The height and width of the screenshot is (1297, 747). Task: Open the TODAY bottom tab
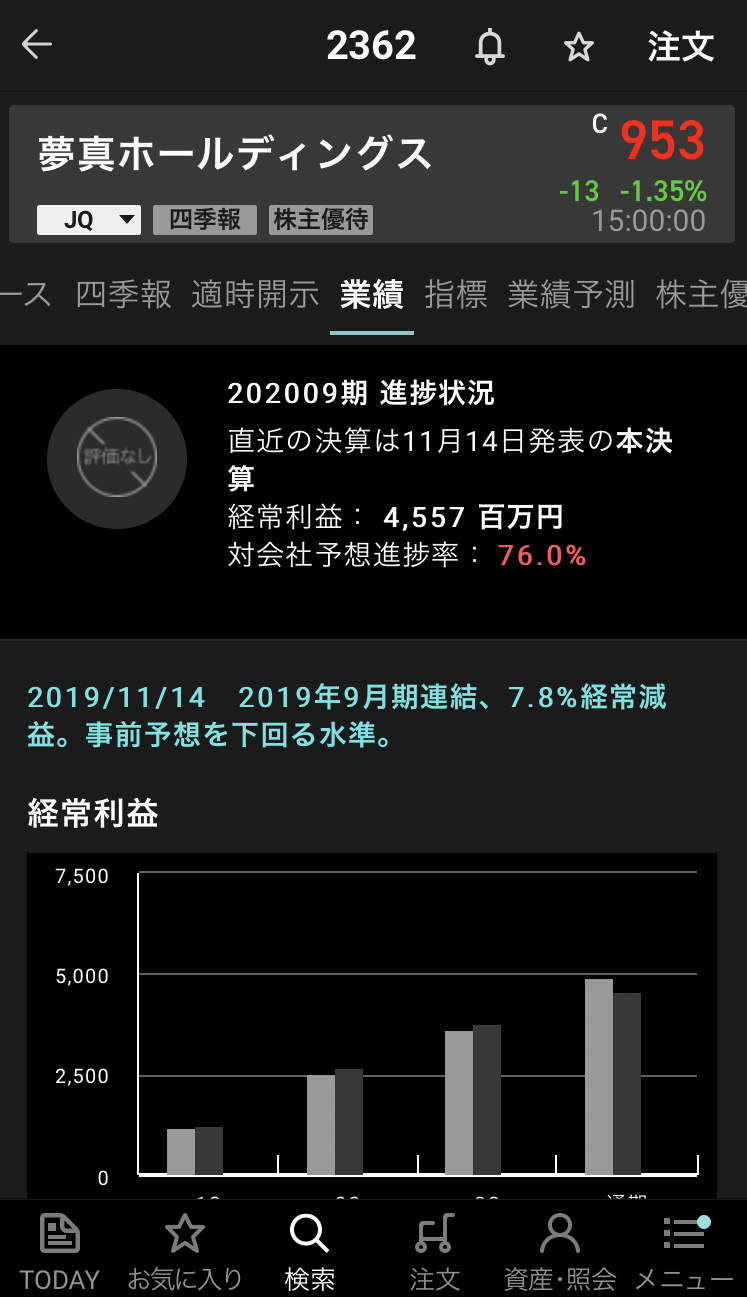coord(60,1250)
